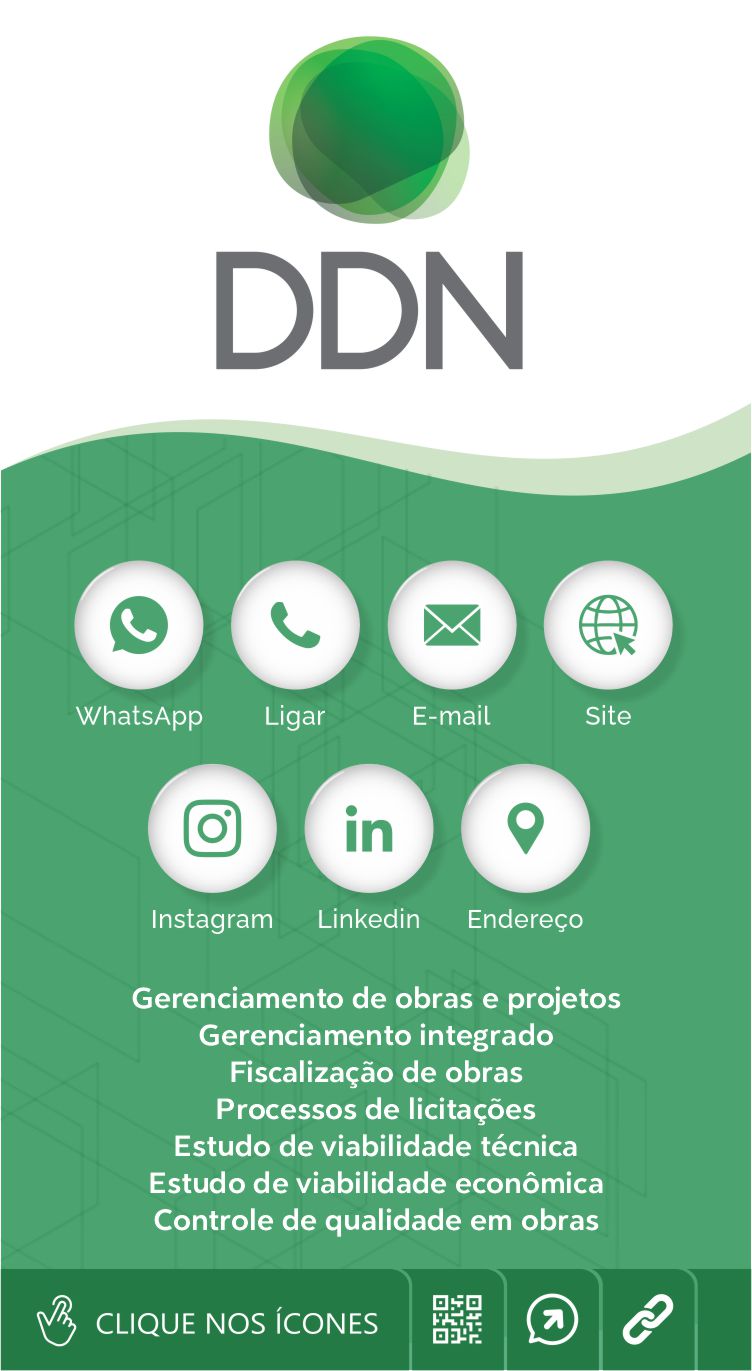Screen dimensions: 752x1371
Task: Open the Instagram camera icon
Action: coord(212,828)
